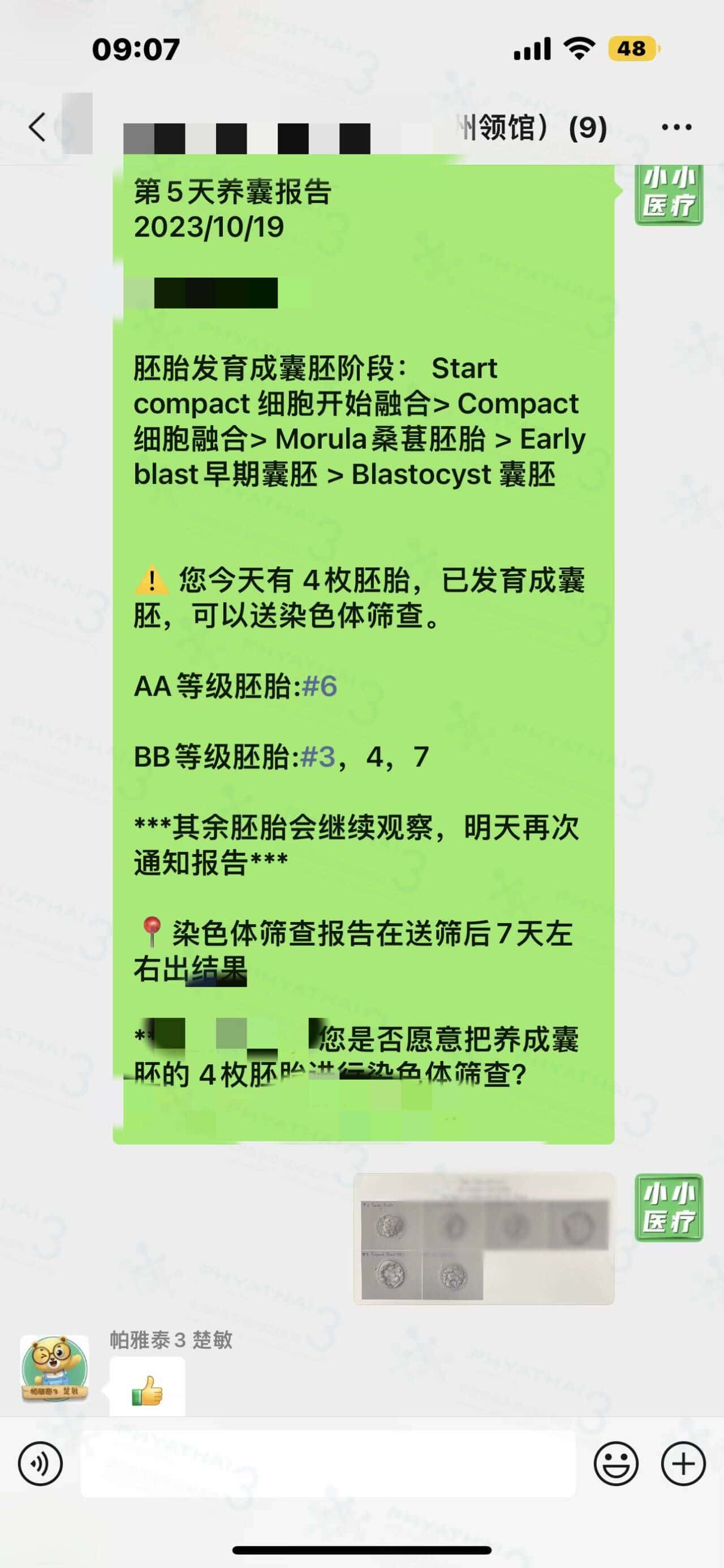Open the group chat overflow menu
Viewport: 724px width, 1568px height.
[676, 127]
